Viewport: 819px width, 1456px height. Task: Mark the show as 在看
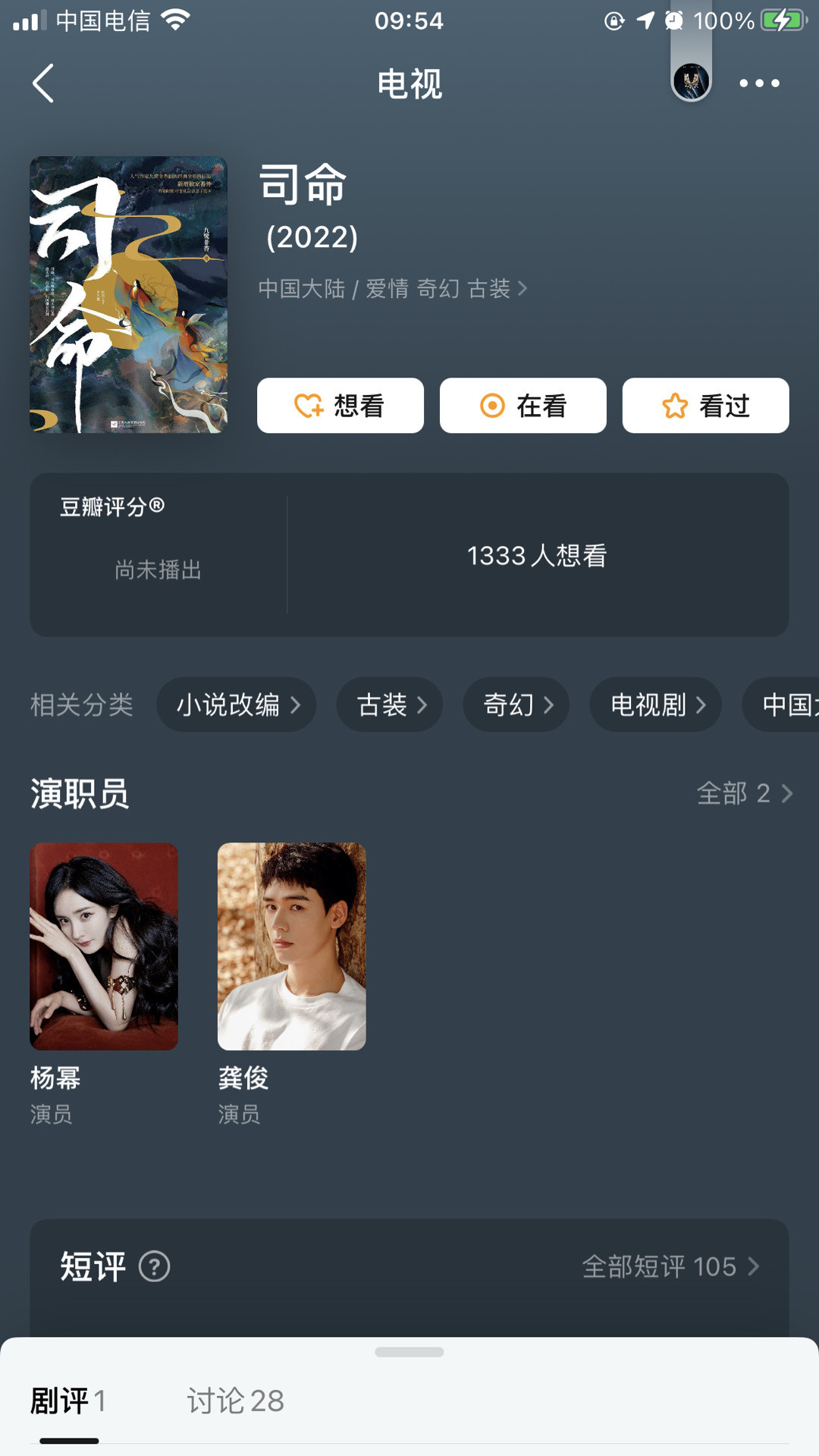pyautogui.click(x=523, y=406)
